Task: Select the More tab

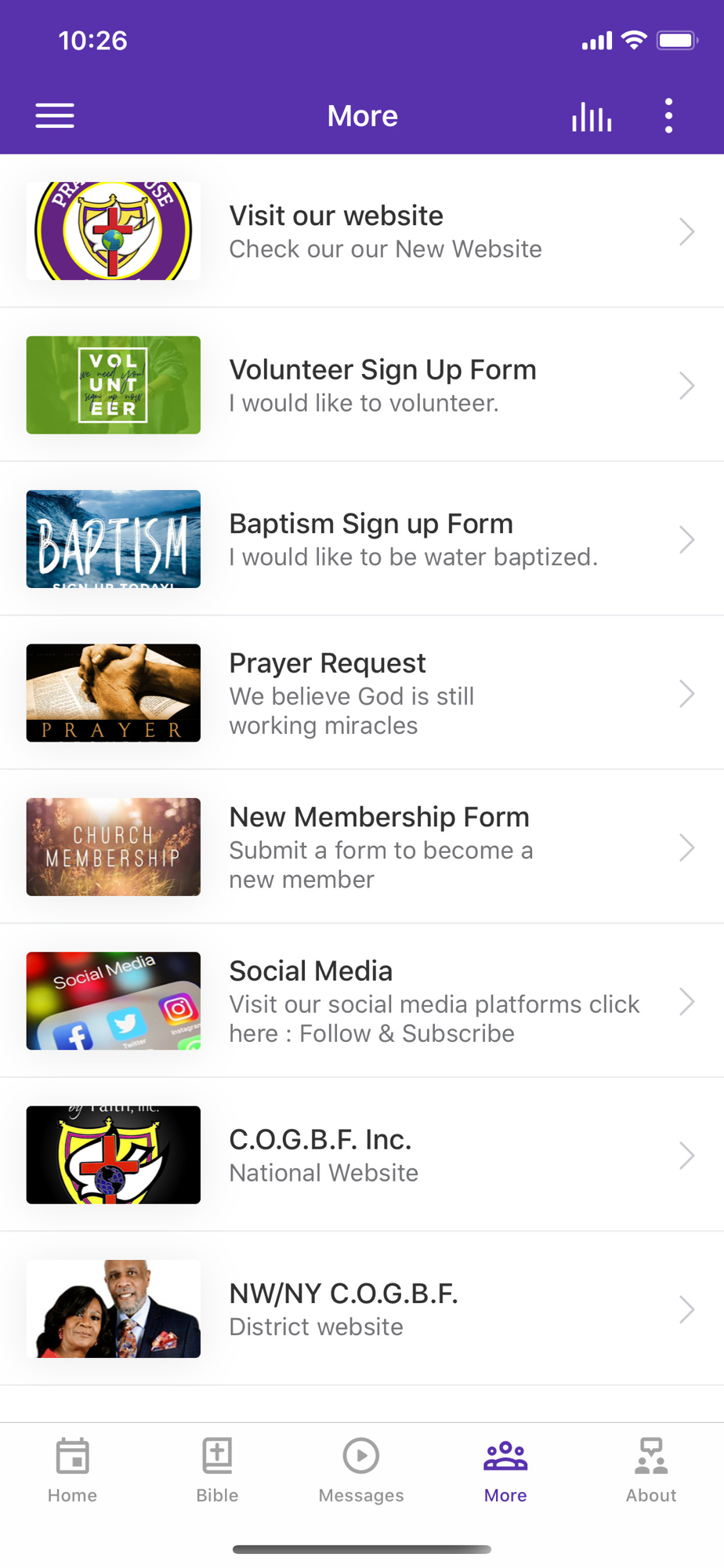Action: coord(505,1470)
